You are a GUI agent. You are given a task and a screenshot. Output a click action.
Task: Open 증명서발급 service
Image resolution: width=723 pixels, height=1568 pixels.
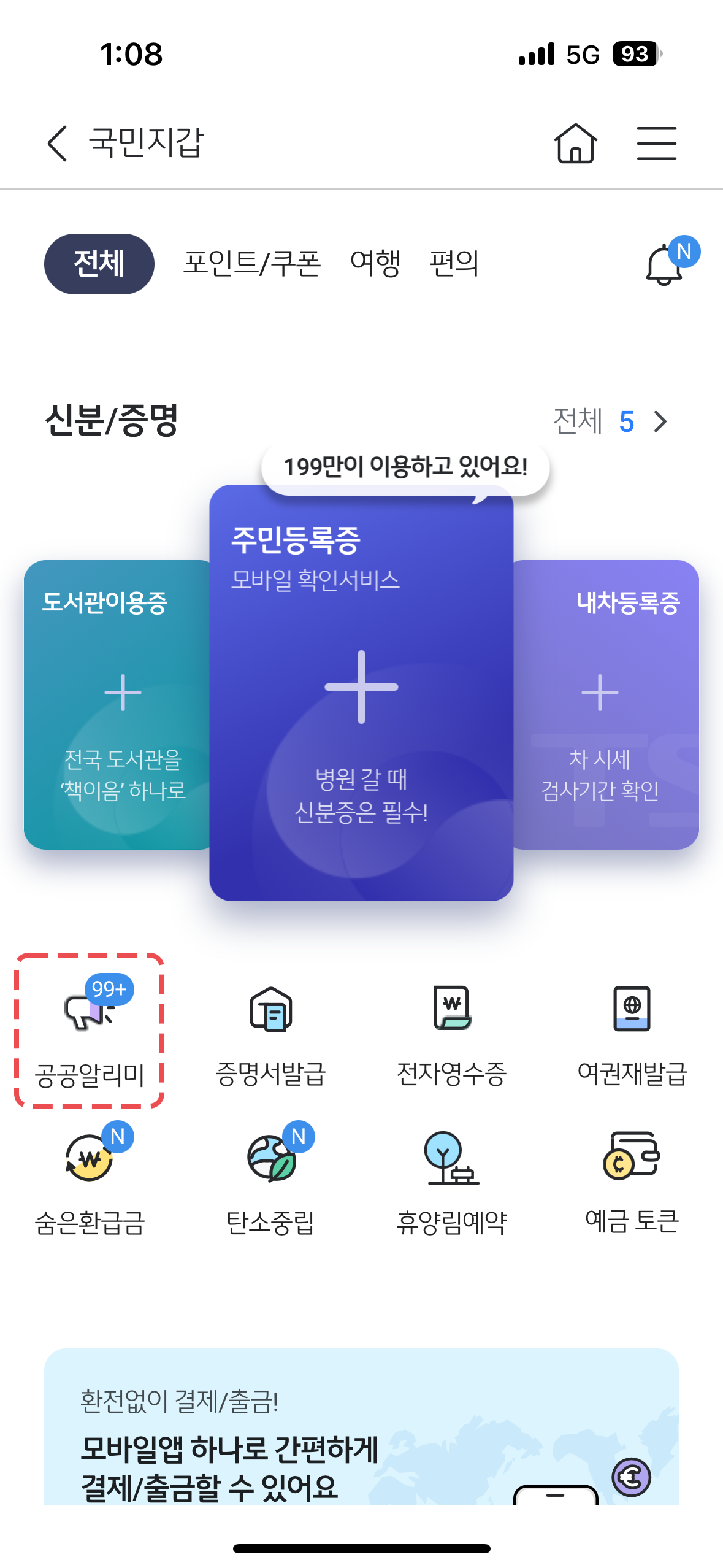point(270,1031)
